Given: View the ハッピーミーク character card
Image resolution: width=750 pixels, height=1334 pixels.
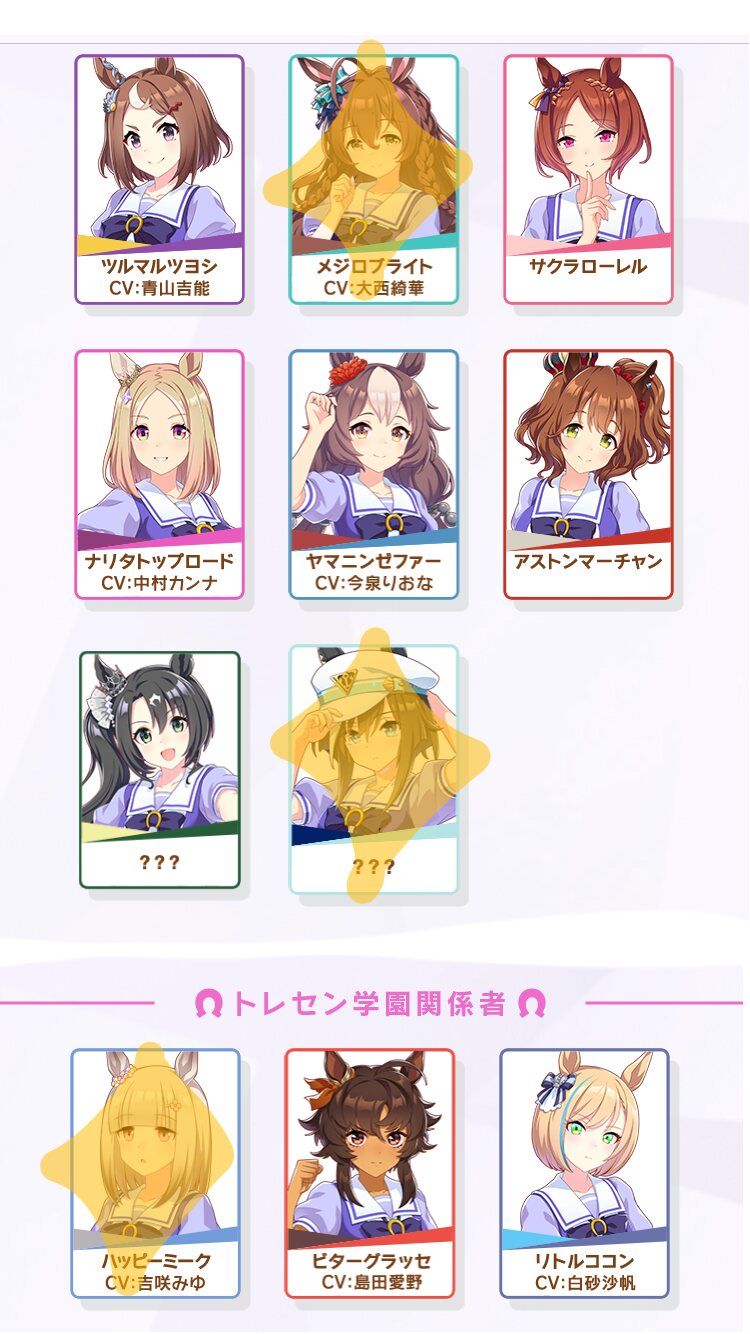Looking at the screenshot, I should pos(156,1173).
